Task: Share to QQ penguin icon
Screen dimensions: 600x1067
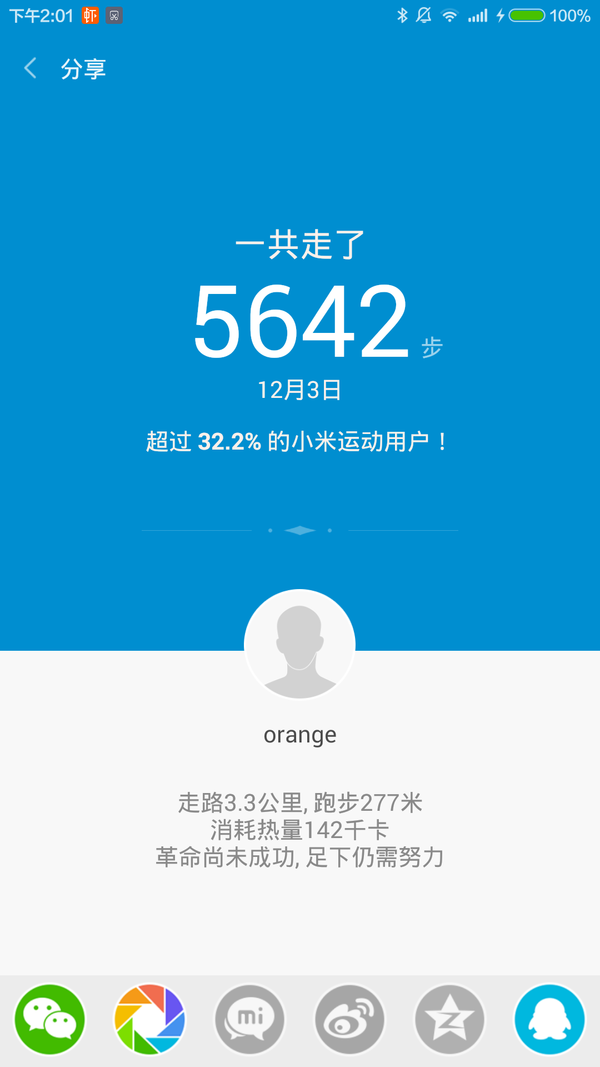Action: click(x=550, y=1019)
